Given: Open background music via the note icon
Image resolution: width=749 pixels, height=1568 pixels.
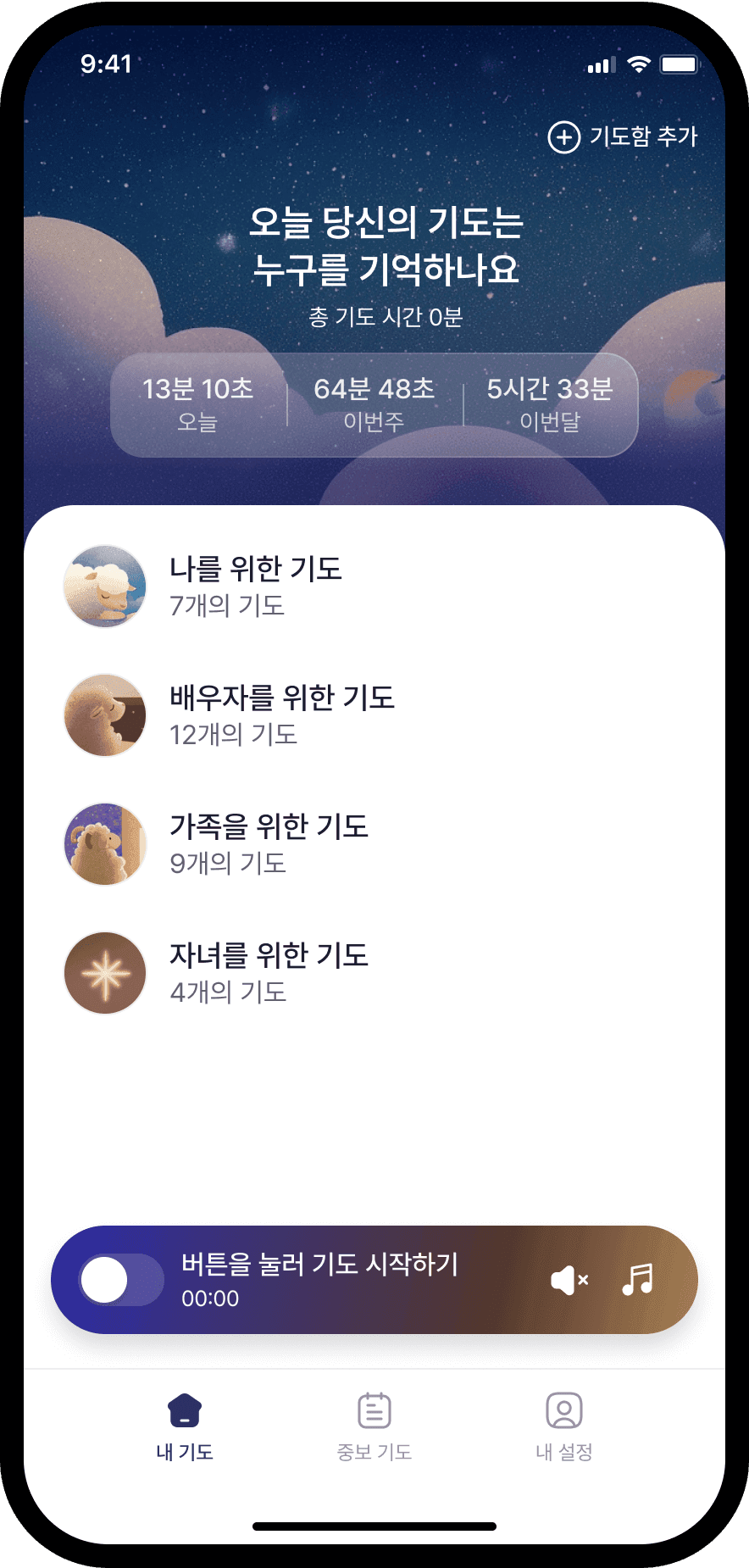Looking at the screenshot, I should pos(640,1280).
